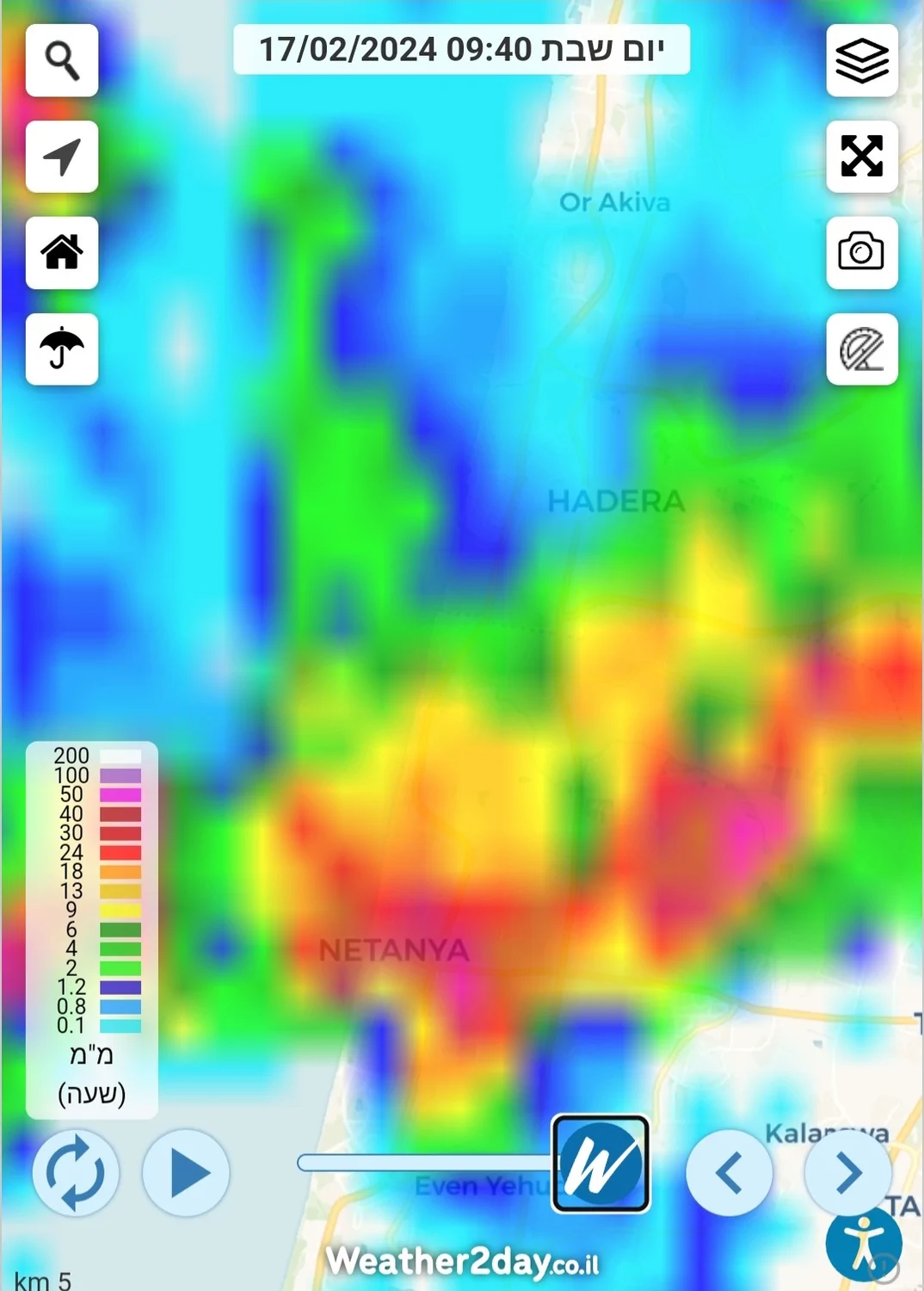Viewport: 924px width, 1291px height.
Task: Tap the radar timeline slider track
Action: [x=422, y=1164]
